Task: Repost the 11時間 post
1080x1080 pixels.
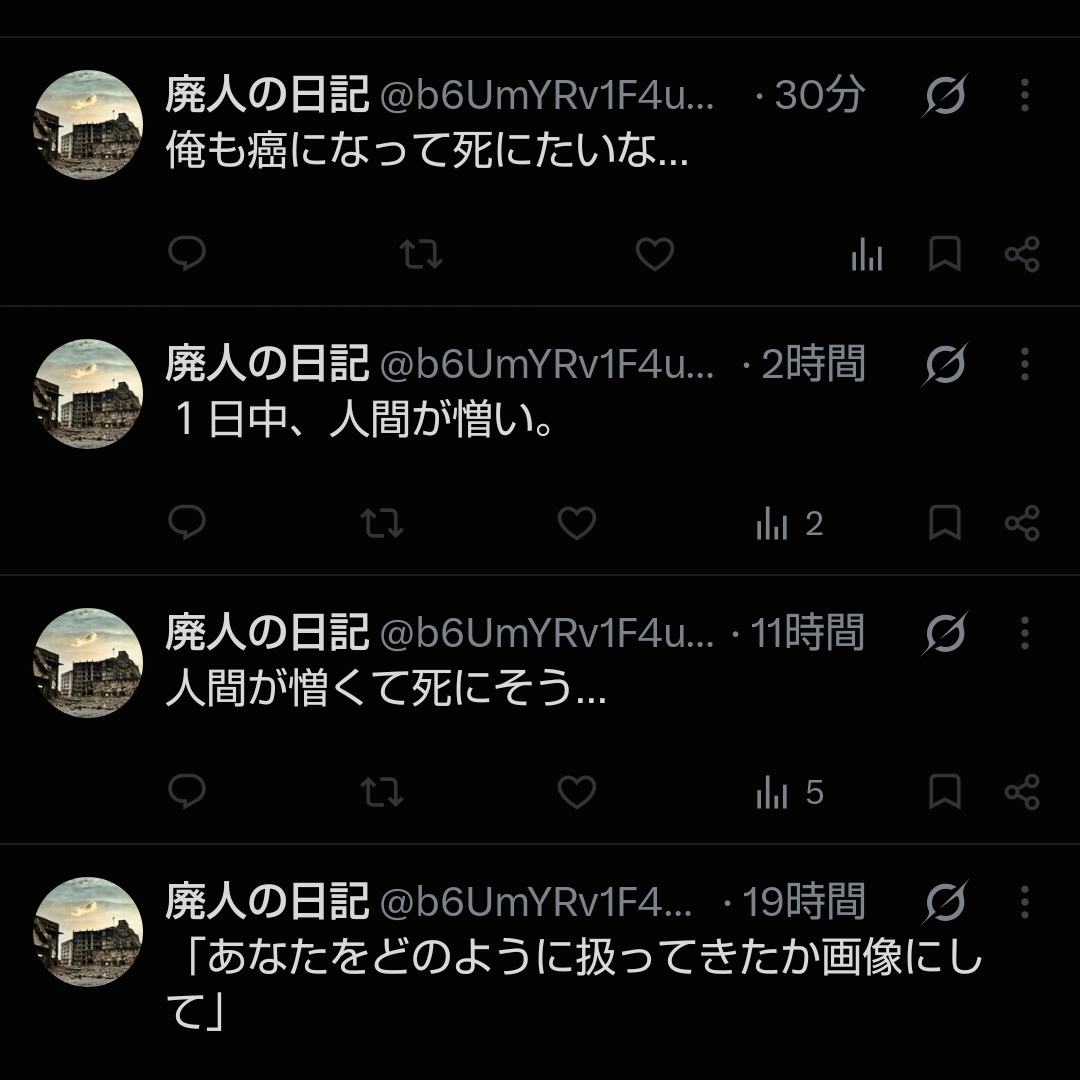Action: point(382,791)
